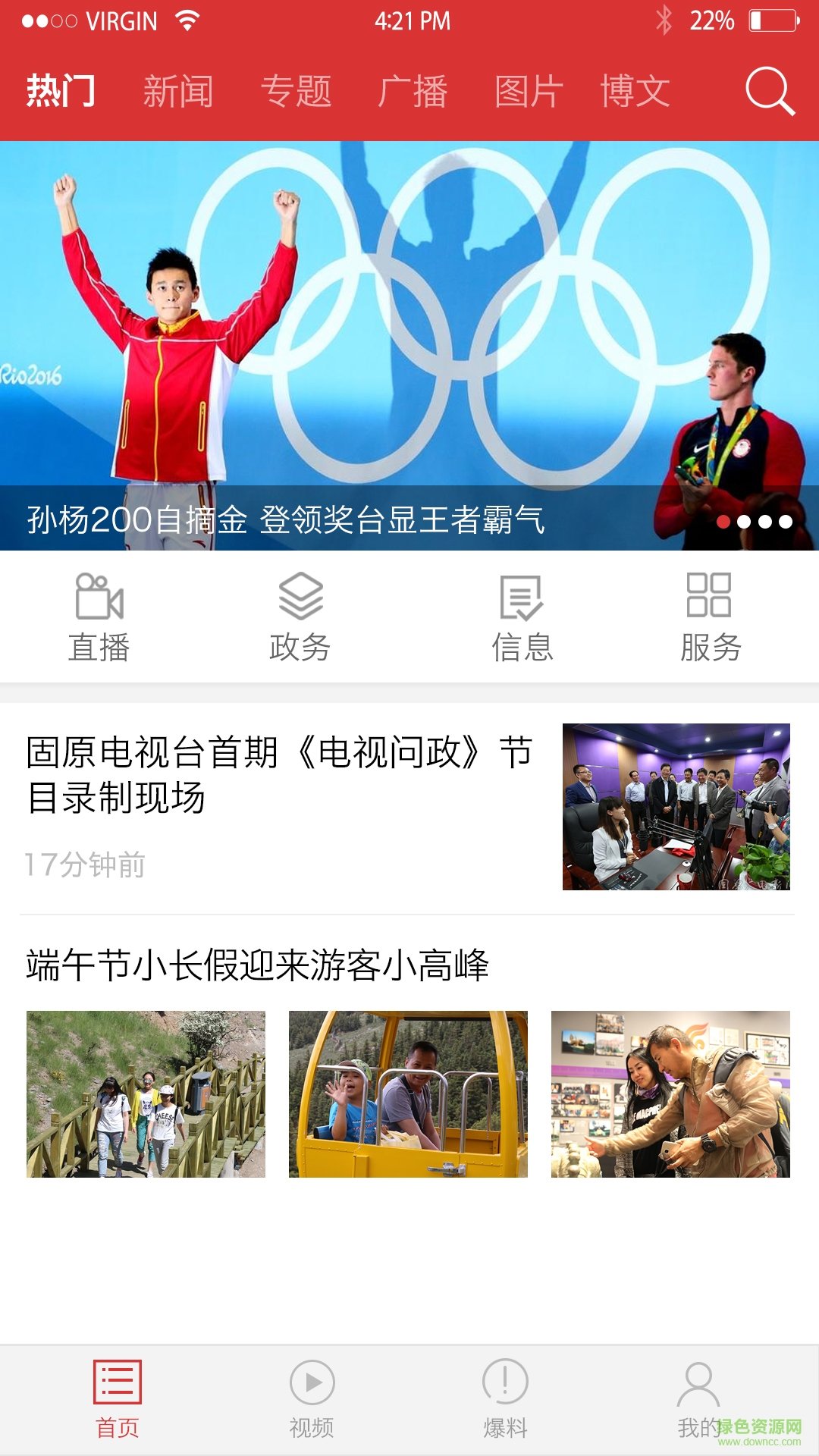The image size is (819, 1456).
Task: Open the 爆料 bottom tab
Action: click(x=505, y=1399)
